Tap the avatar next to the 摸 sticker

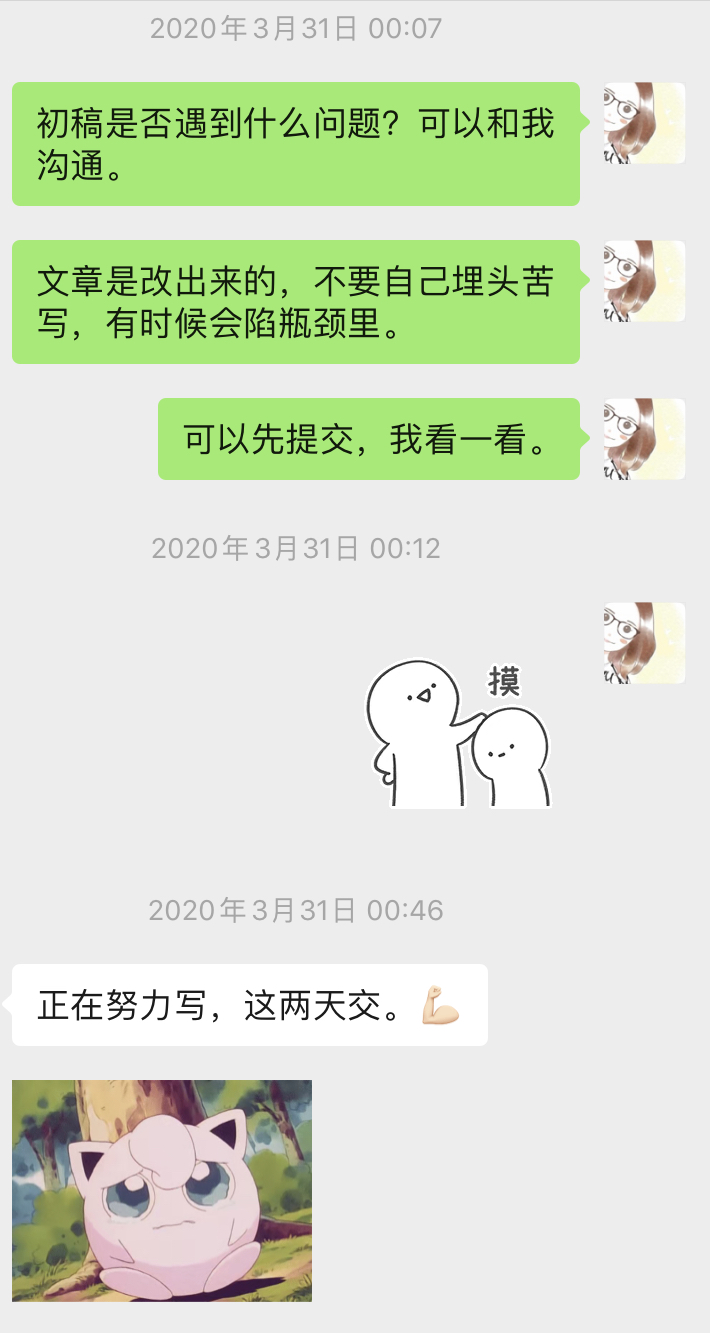645,643
